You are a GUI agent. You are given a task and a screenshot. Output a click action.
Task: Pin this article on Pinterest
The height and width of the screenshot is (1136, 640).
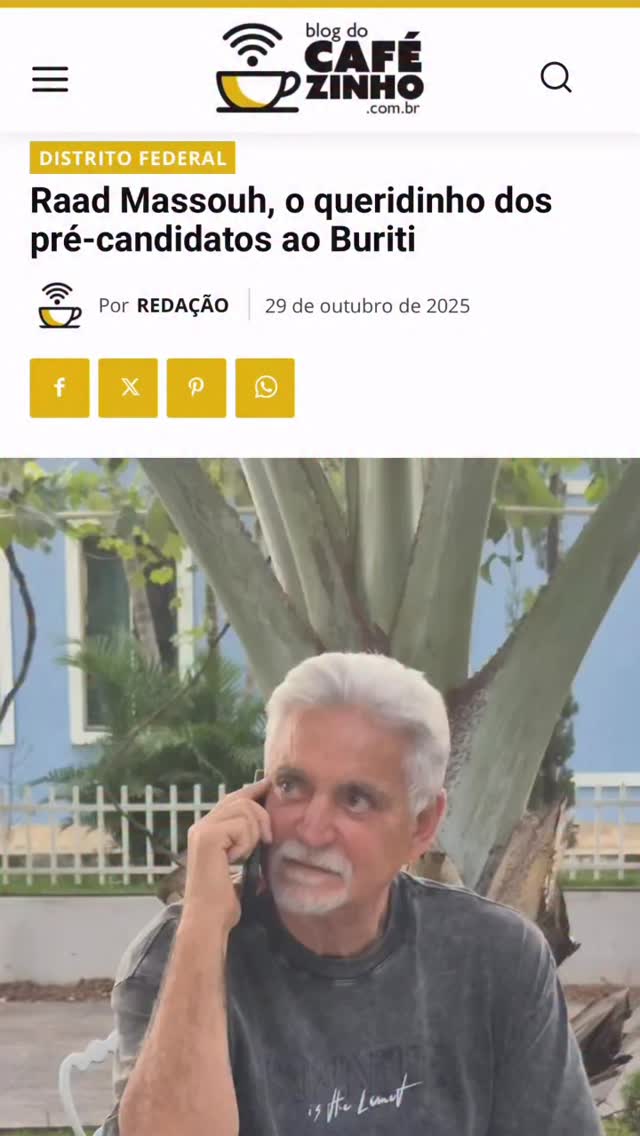196,388
